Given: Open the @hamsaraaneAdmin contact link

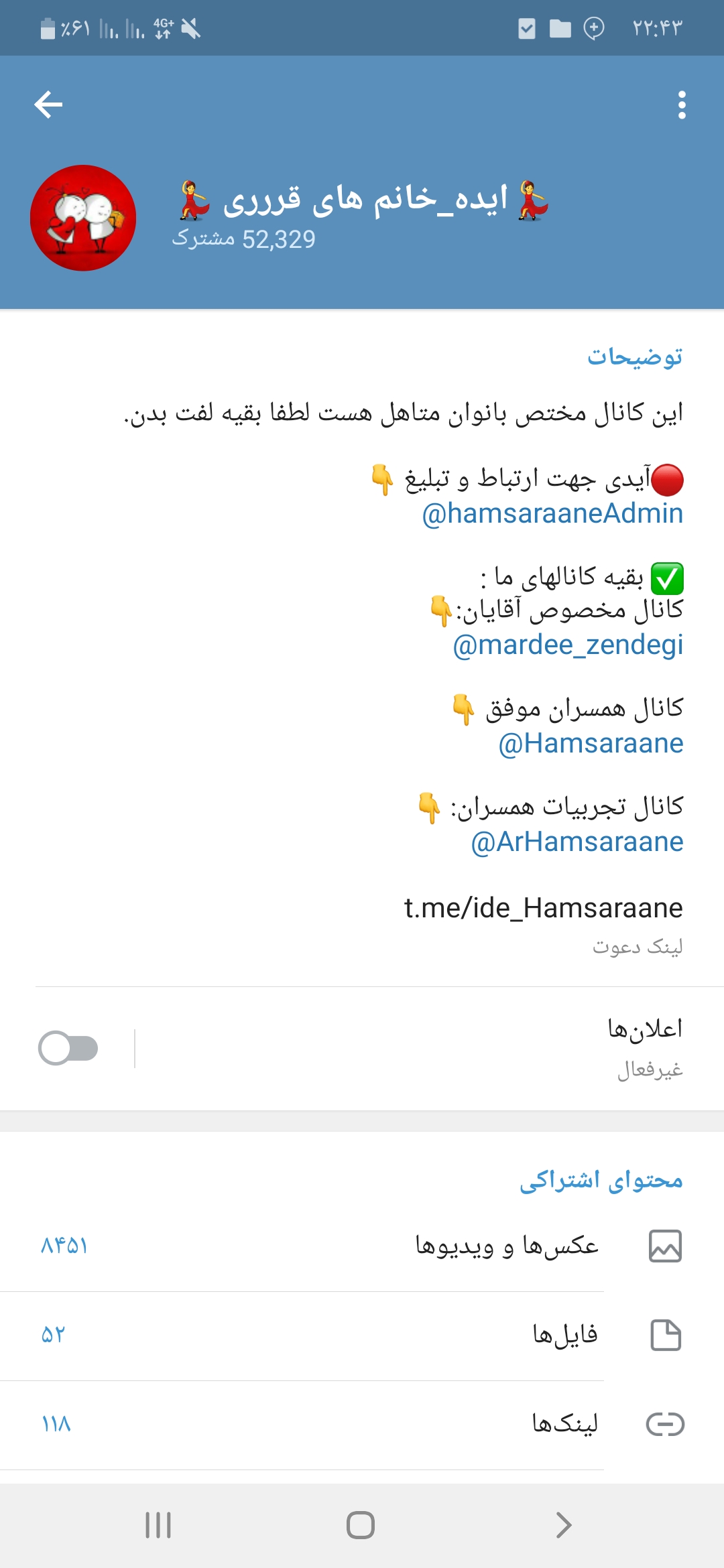Looking at the screenshot, I should click(552, 514).
